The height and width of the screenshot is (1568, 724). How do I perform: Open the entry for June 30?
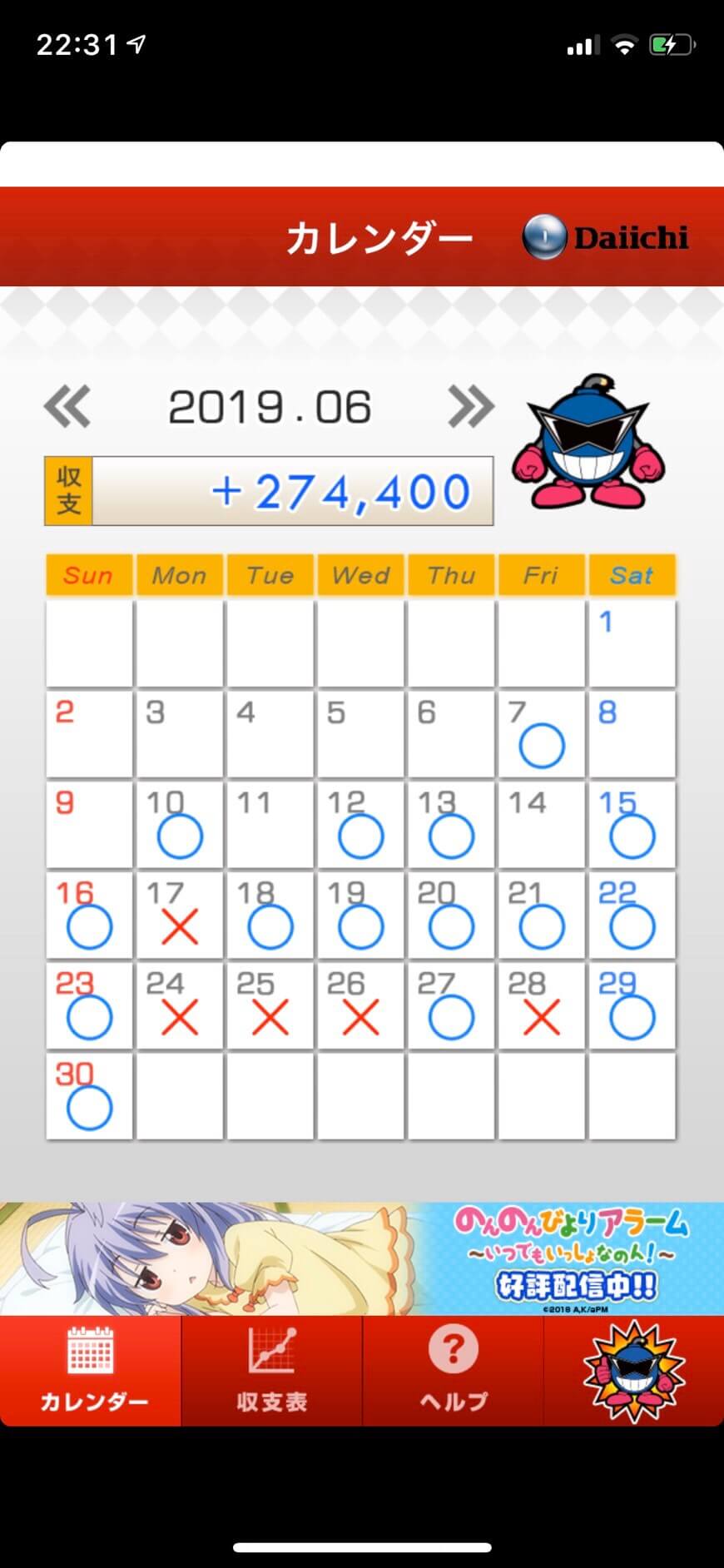pyautogui.click(x=89, y=1096)
